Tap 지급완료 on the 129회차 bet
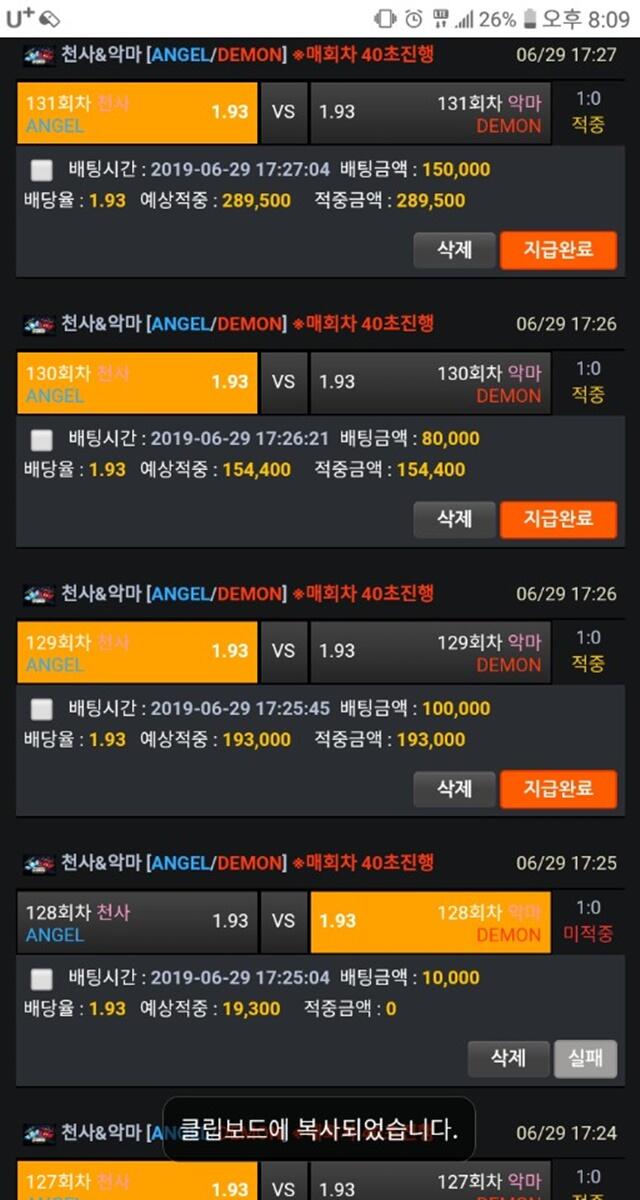The image size is (640, 1200). 559,789
